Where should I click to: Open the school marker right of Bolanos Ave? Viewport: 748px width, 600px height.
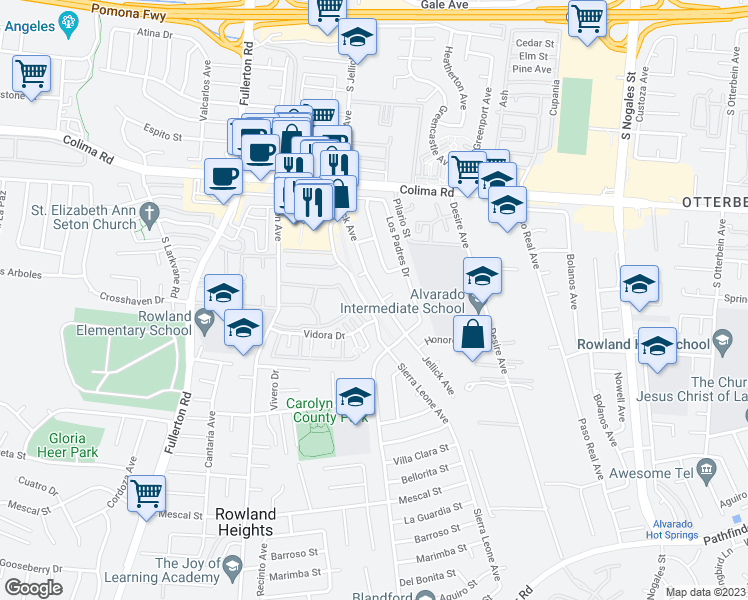639,284
